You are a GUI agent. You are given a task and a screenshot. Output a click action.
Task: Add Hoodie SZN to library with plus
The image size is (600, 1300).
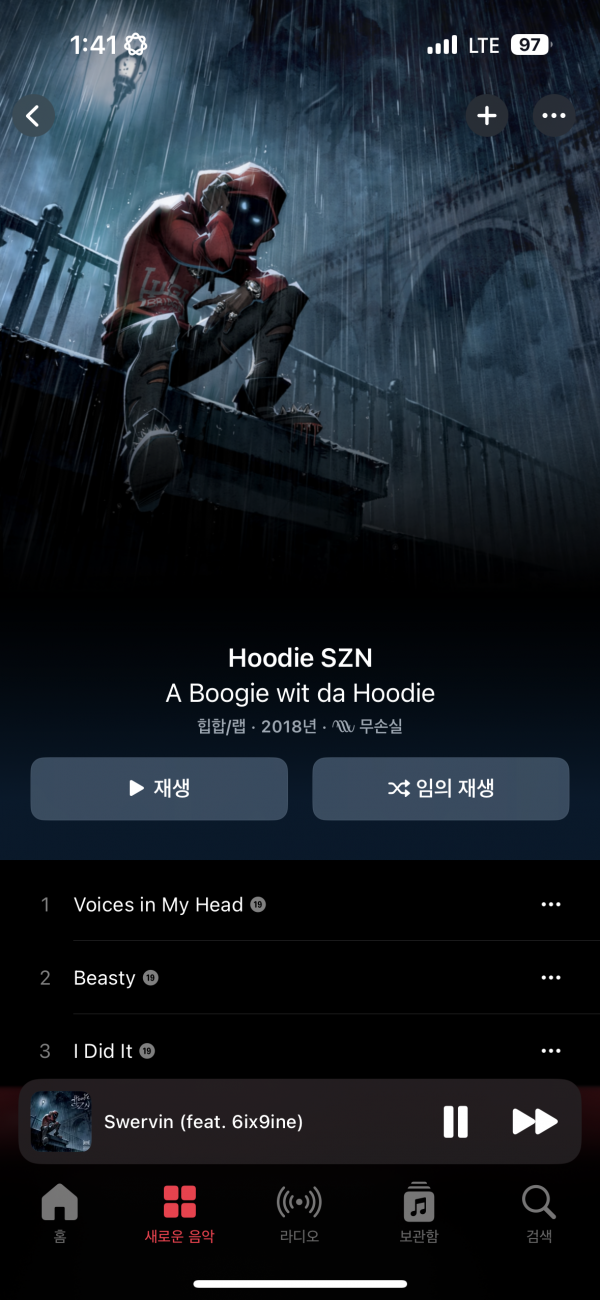487,116
